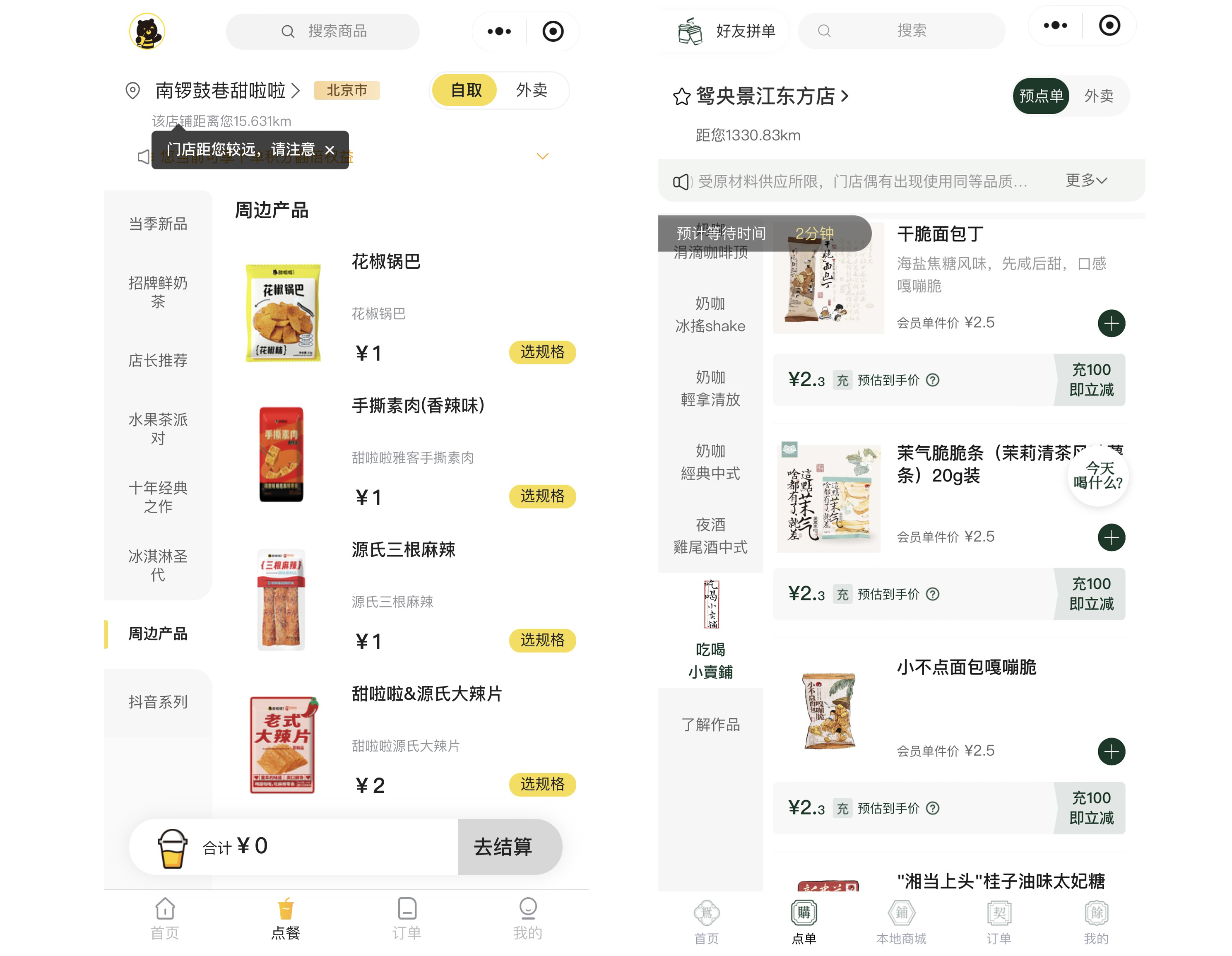Select the 当季新品 category
Viewport: 1232px width, 956px height.
(x=158, y=224)
